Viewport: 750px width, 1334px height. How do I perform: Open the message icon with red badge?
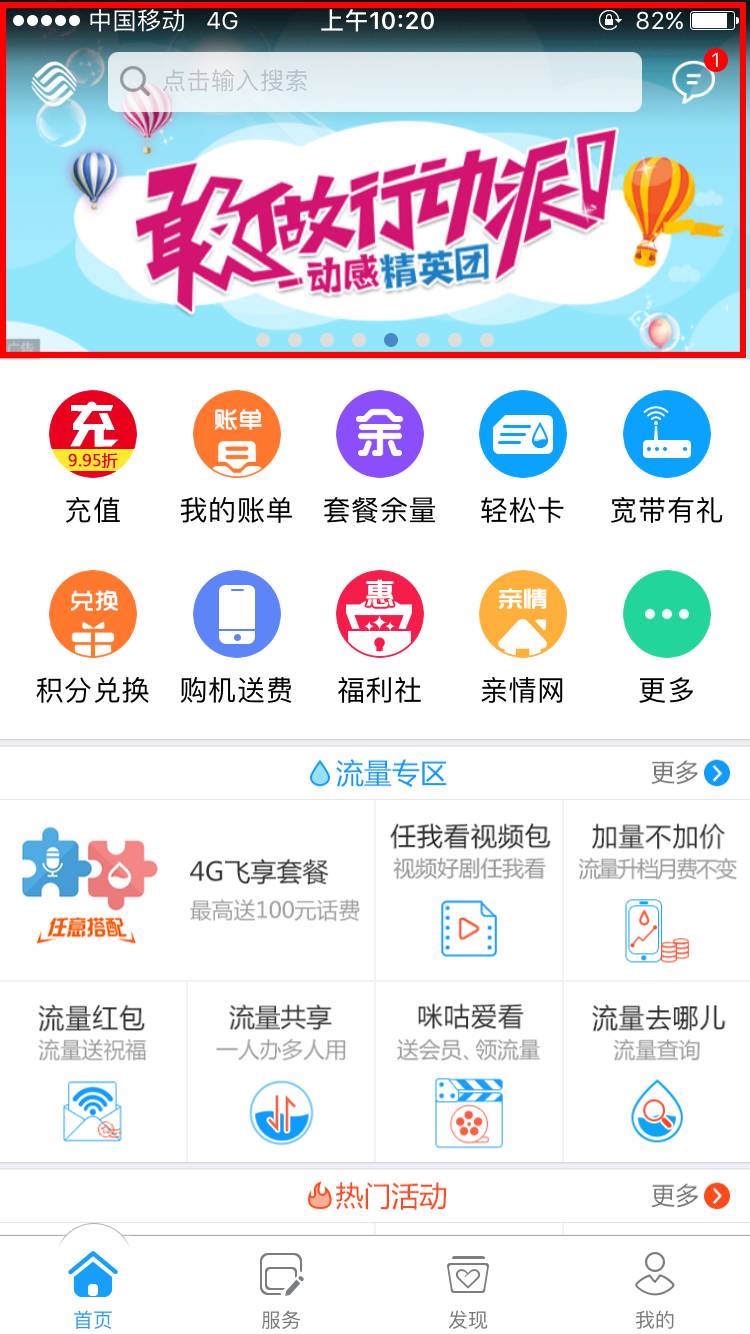[695, 78]
